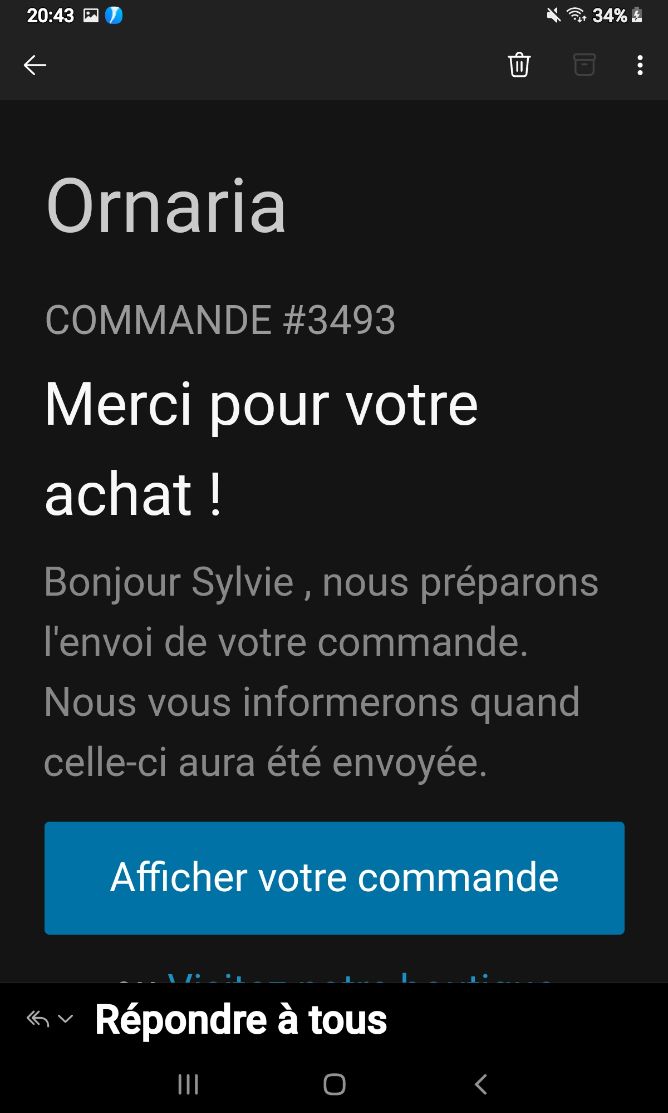The height and width of the screenshot is (1113, 668).
Task: Open the recent apps view
Action: [x=187, y=1085]
